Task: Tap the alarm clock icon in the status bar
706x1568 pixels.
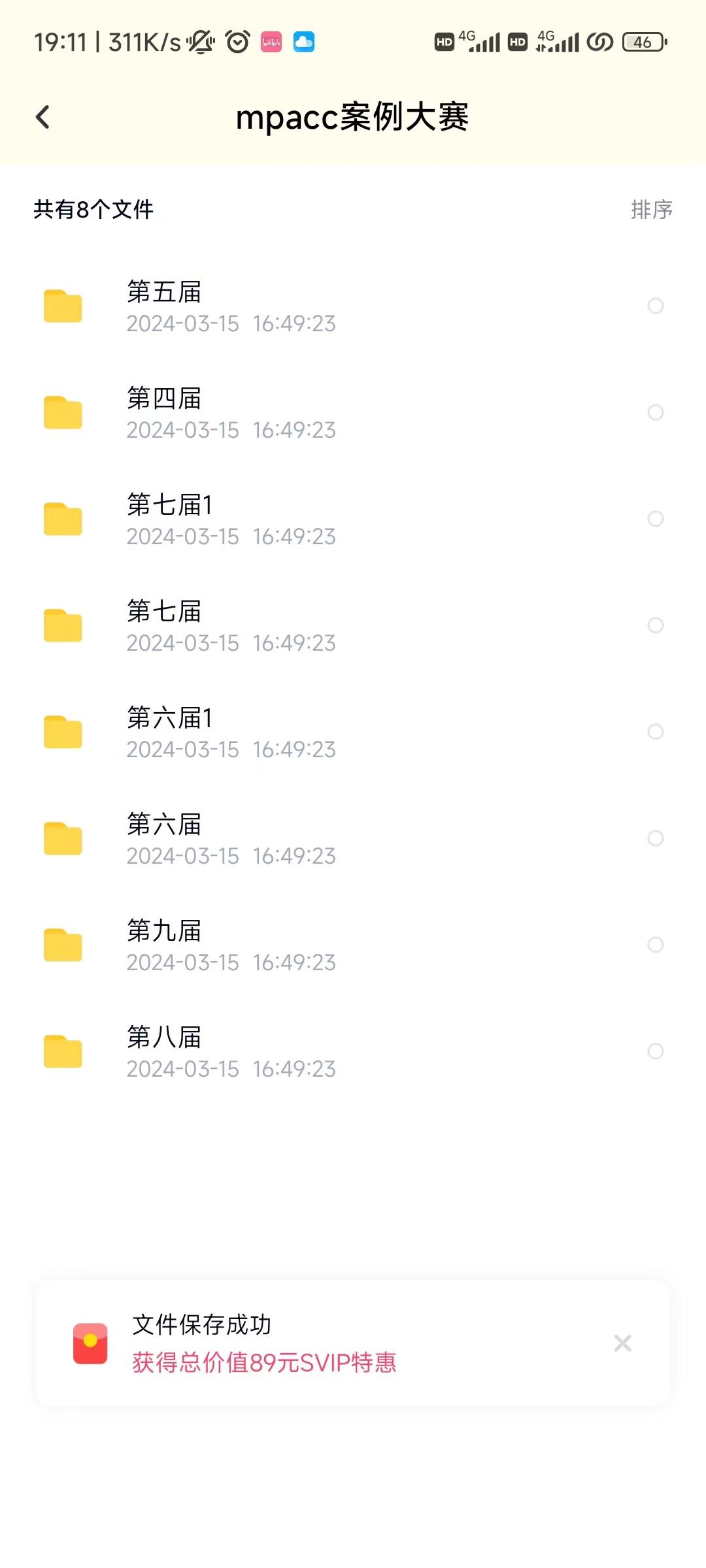Action: pos(237,41)
